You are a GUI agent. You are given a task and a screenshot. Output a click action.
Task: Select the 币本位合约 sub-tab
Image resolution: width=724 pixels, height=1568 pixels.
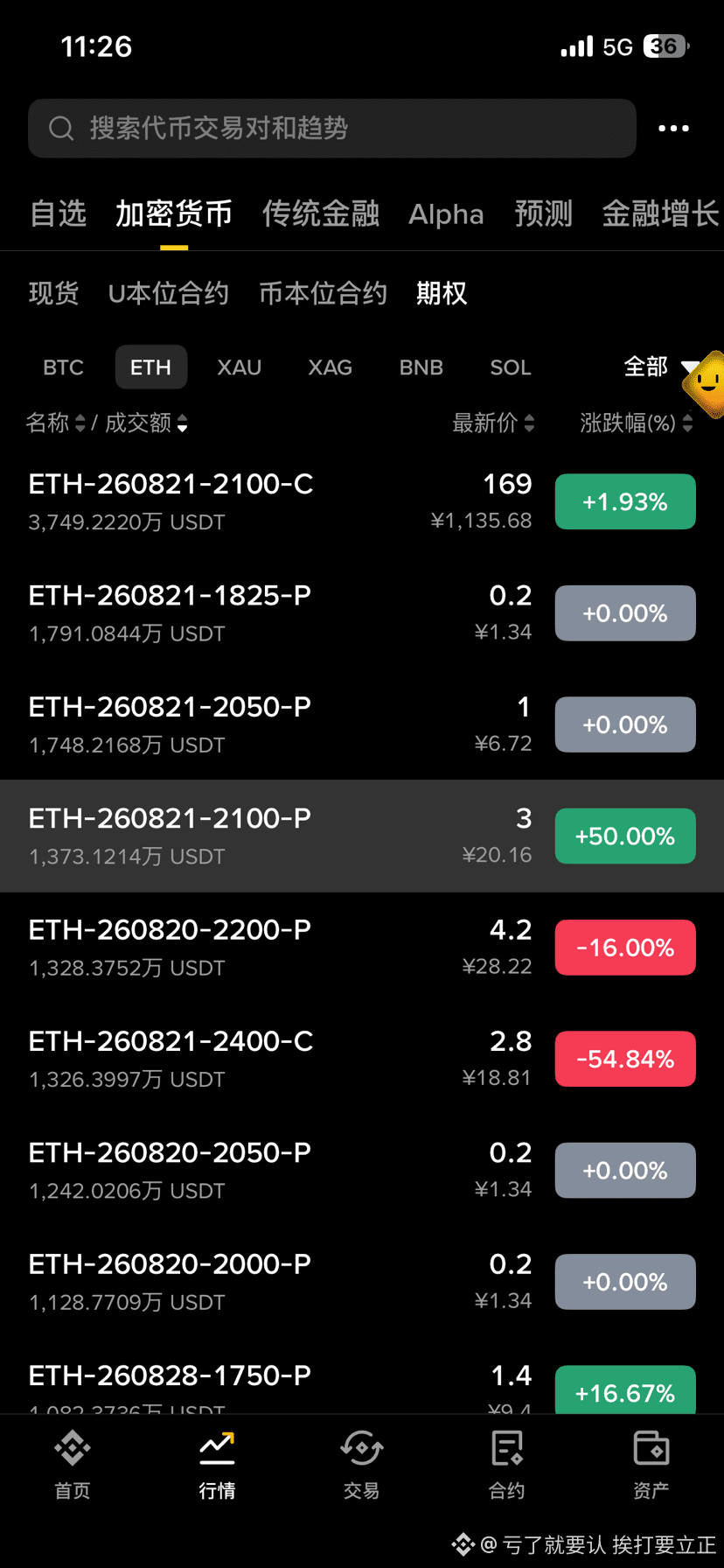tap(323, 293)
